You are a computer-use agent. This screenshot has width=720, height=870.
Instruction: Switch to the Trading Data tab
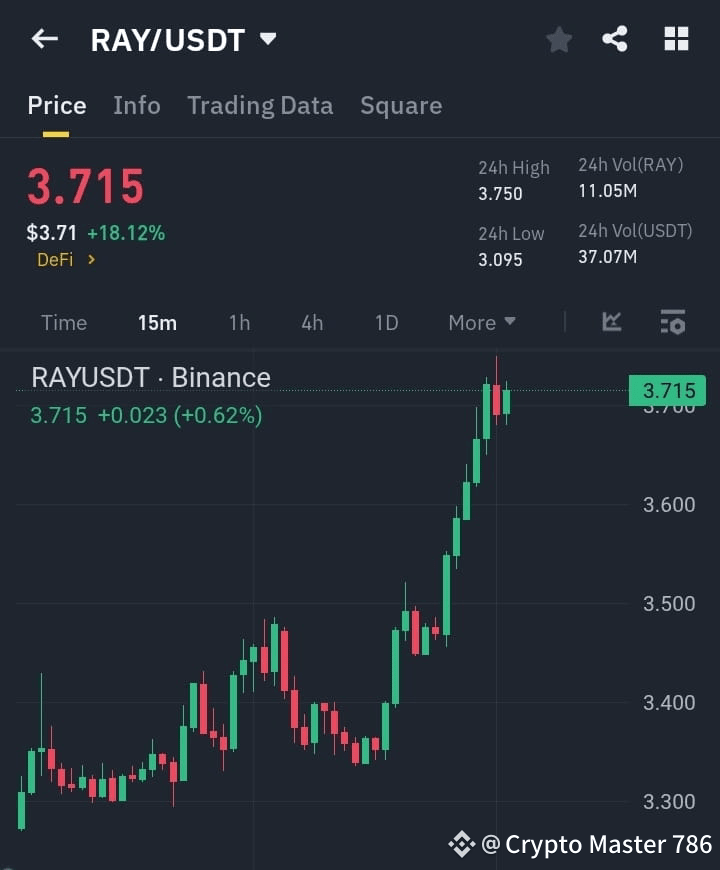[x=260, y=105]
